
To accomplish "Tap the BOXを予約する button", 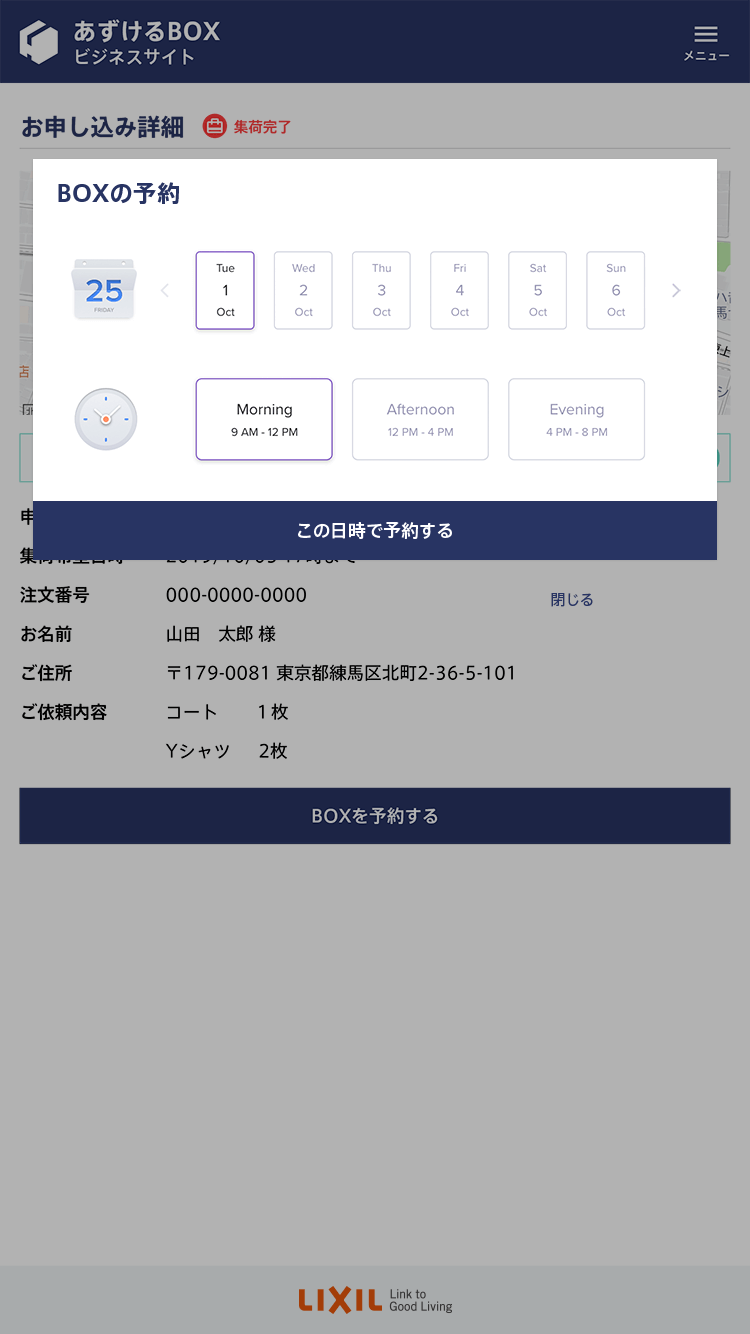I will point(375,816).
